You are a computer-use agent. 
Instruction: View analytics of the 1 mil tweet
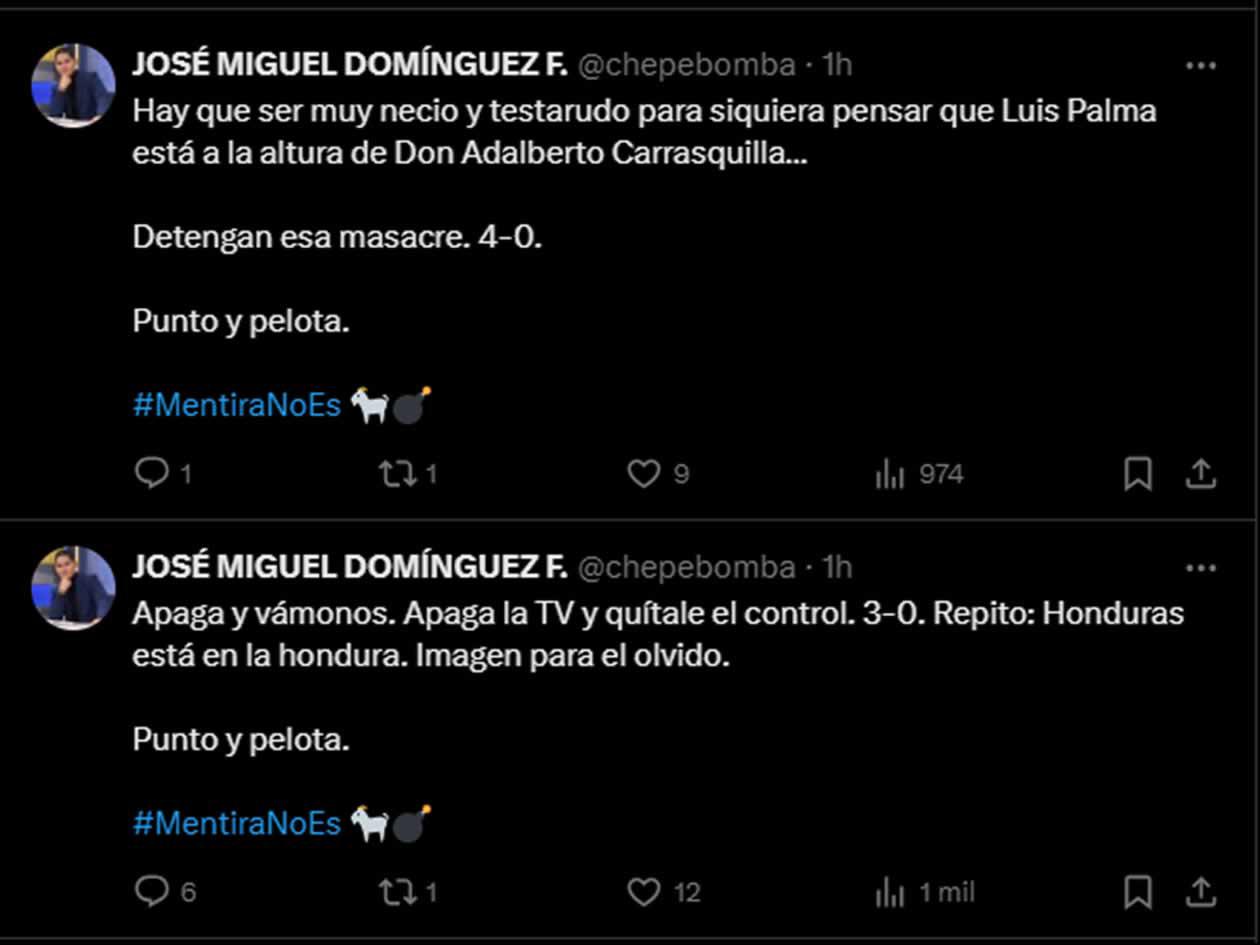(889, 893)
